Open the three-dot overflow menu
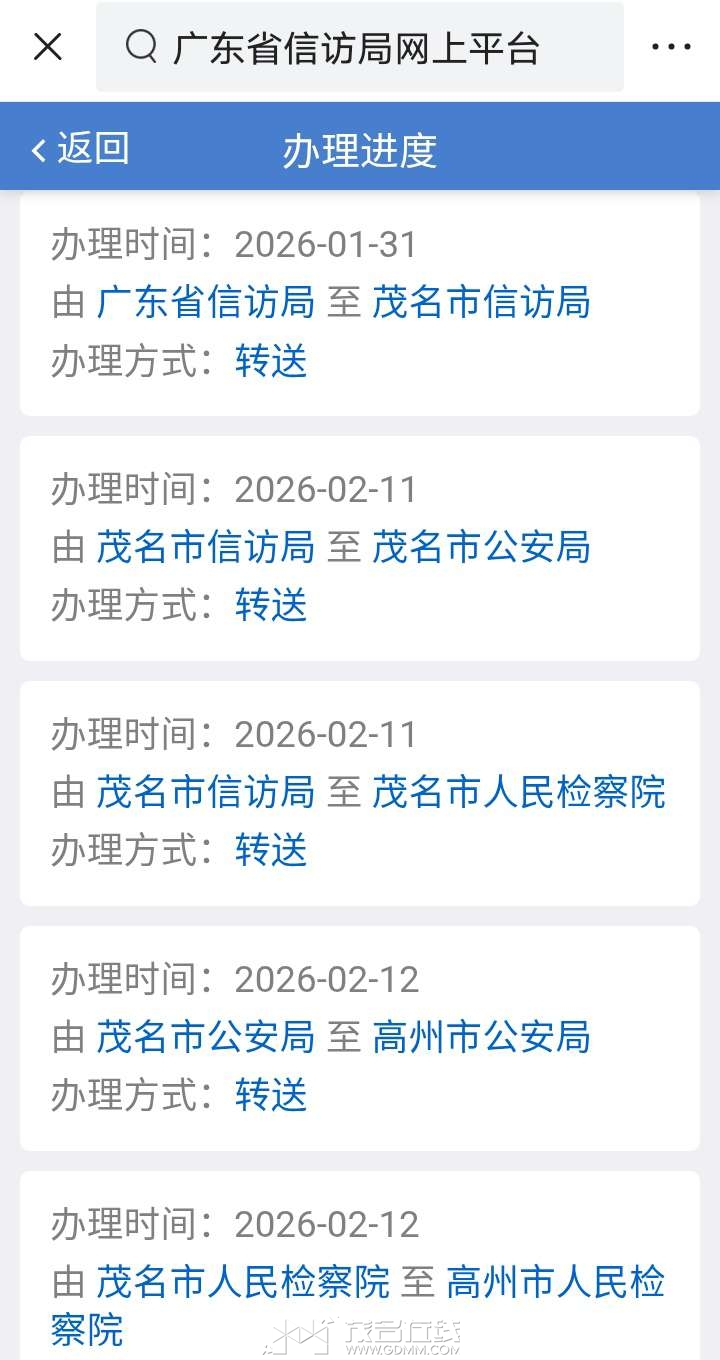 [x=671, y=47]
